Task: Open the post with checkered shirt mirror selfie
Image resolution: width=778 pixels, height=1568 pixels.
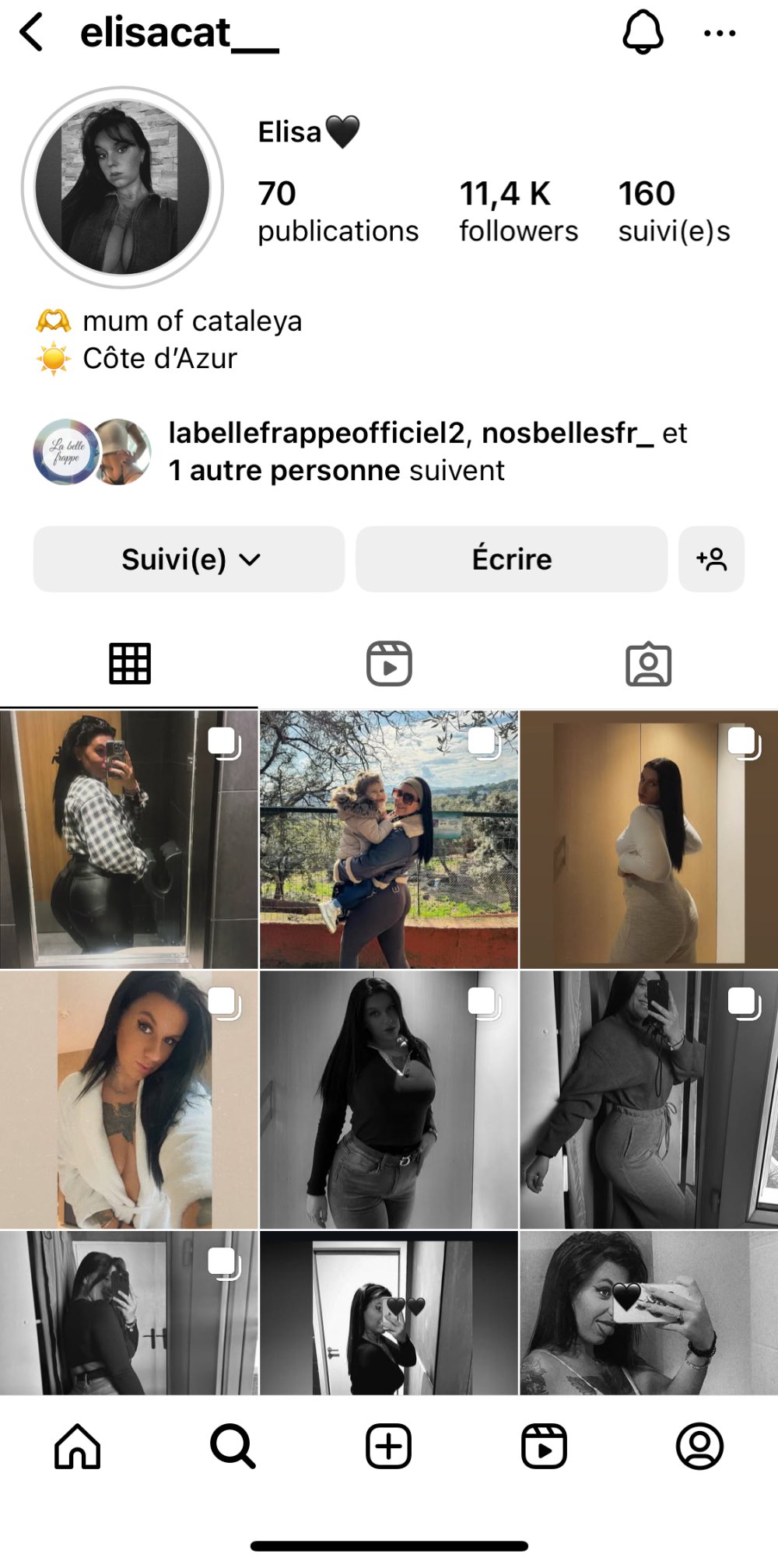Action: [x=128, y=840]
